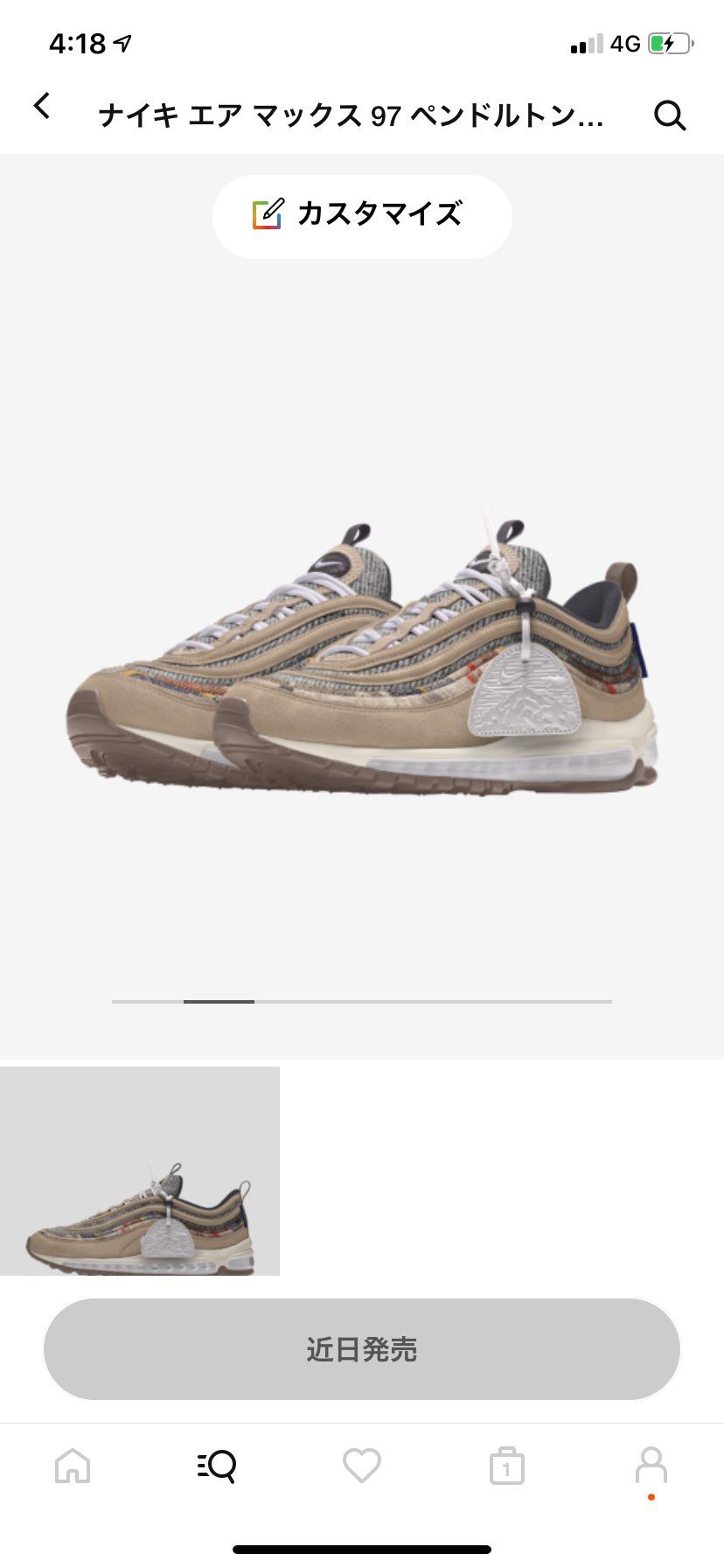The height and width of the screenshot is (1568, 724).
Task: Open search with the magnifier icon
Action: pos(670,115)
